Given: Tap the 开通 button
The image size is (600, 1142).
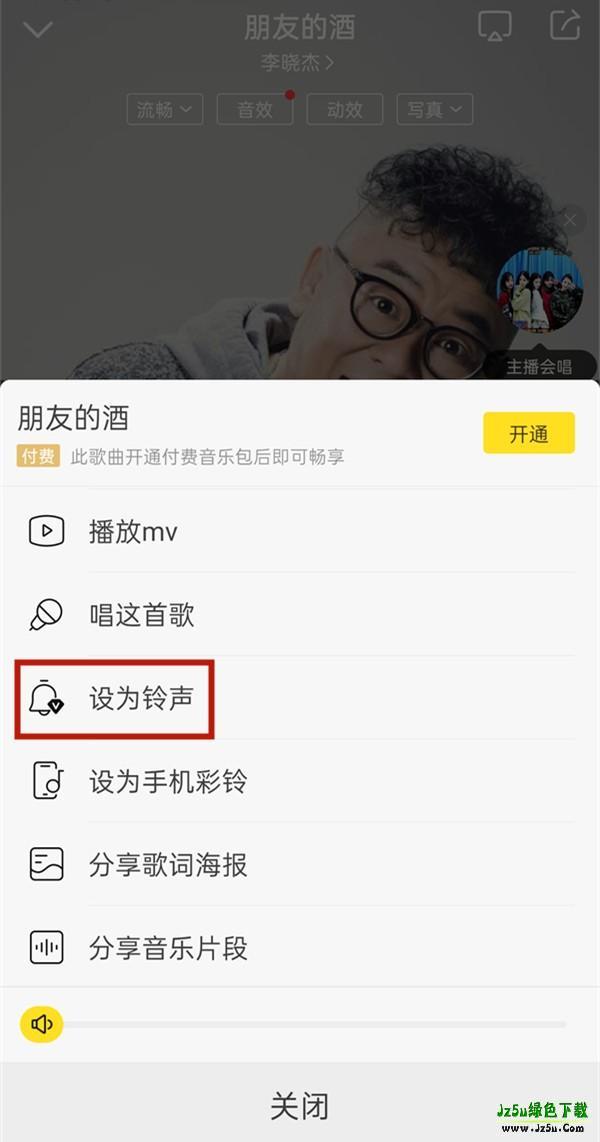Looking at the screenshot, I should (x=528, y=433).
